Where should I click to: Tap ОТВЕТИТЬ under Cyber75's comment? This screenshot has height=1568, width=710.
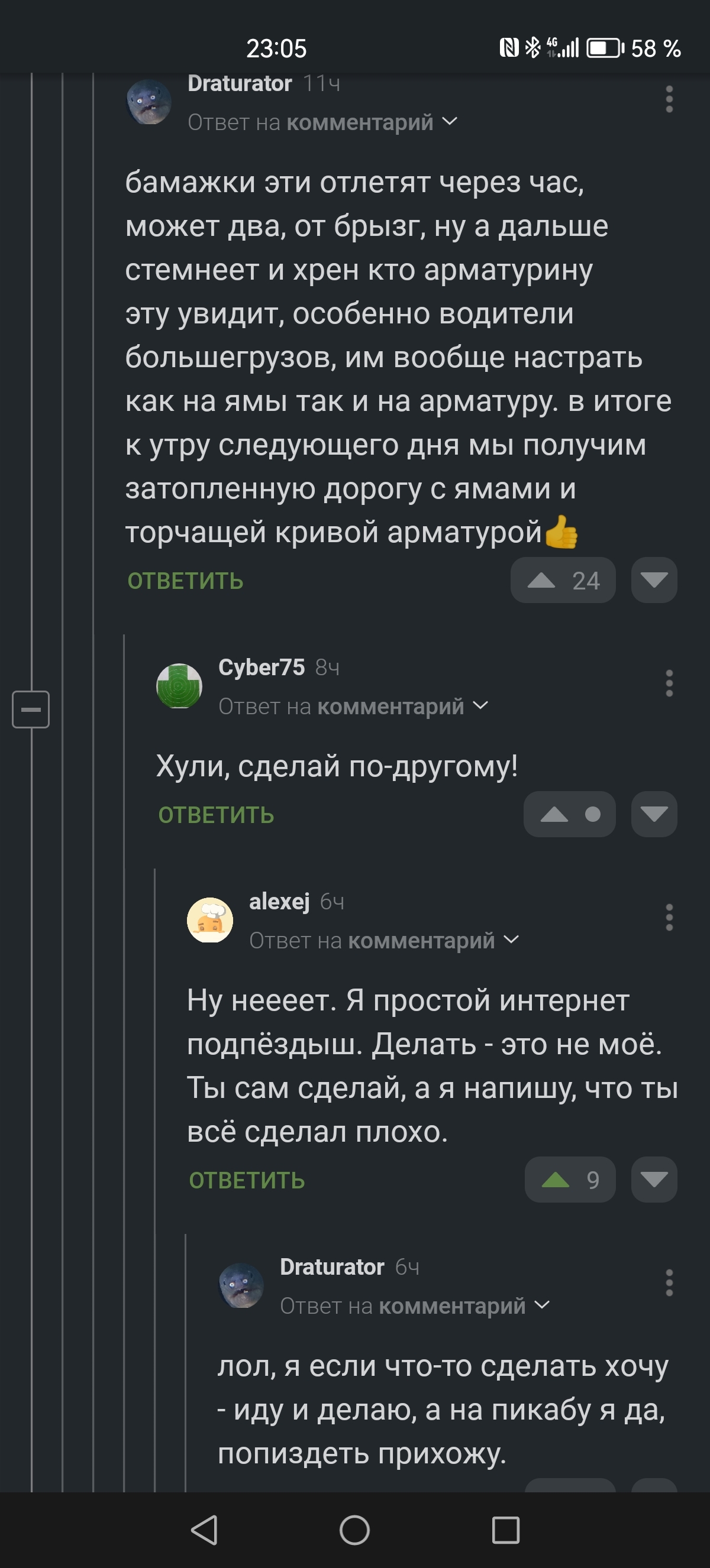(216, 814)
